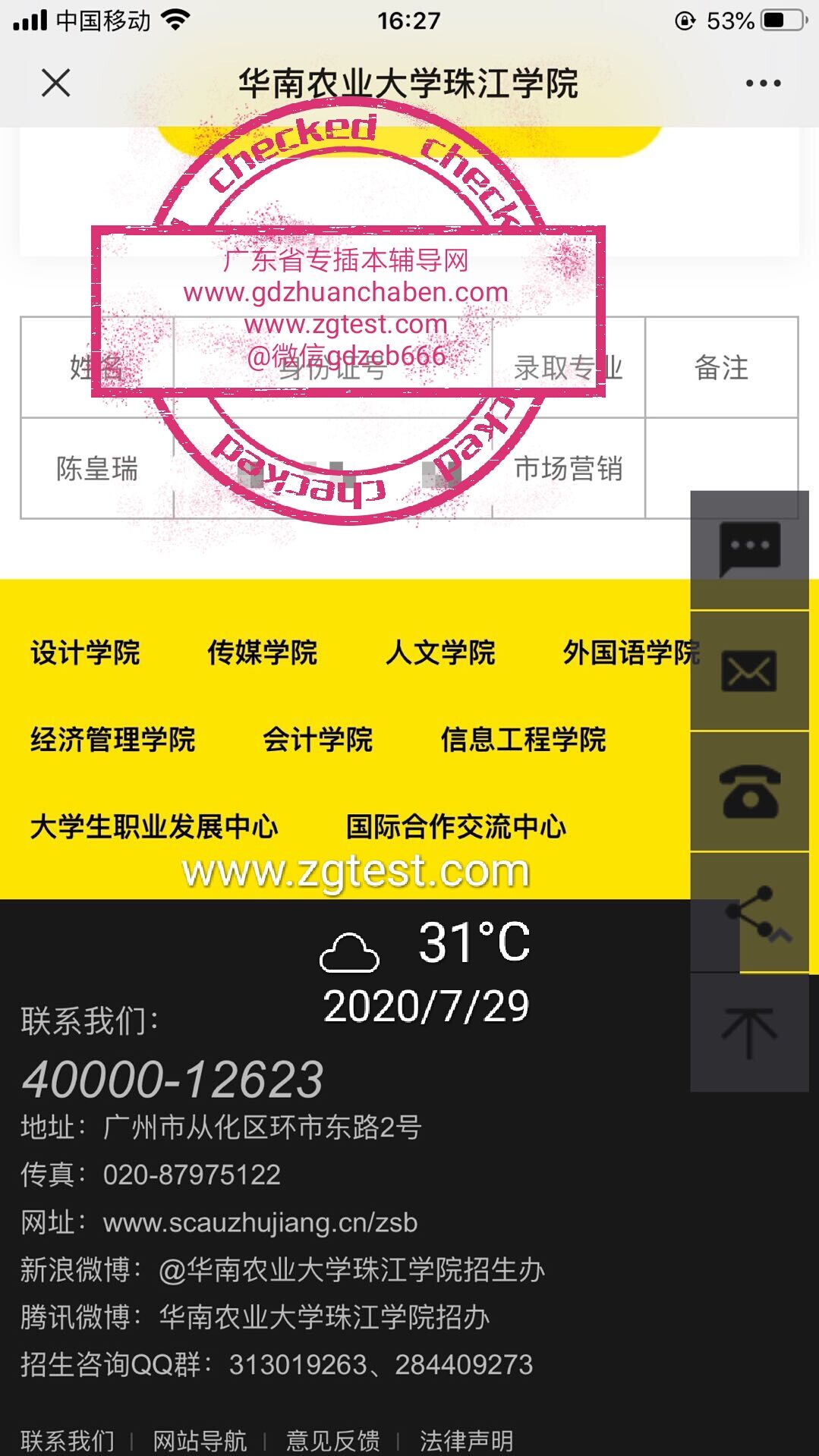Open 外国语学院 link

pos(632,653)
